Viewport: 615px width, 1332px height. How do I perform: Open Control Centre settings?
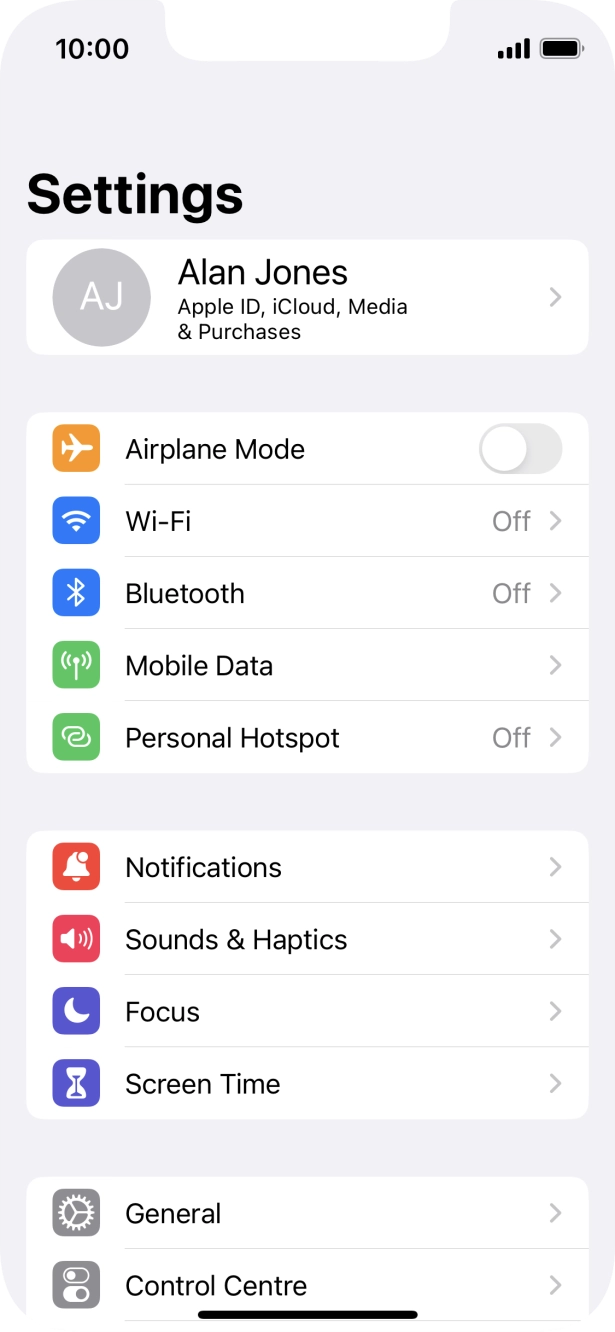pyautogui.click(x=306, y=1285)
